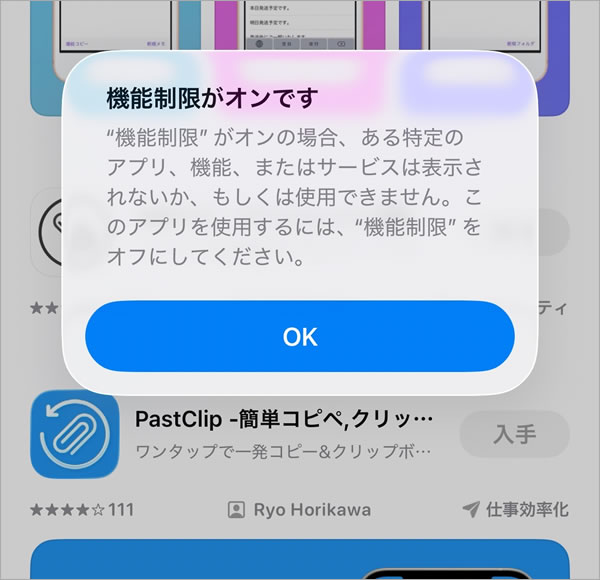
Task: Tap 入手 to get PastClip
Action: coord(514,434)
